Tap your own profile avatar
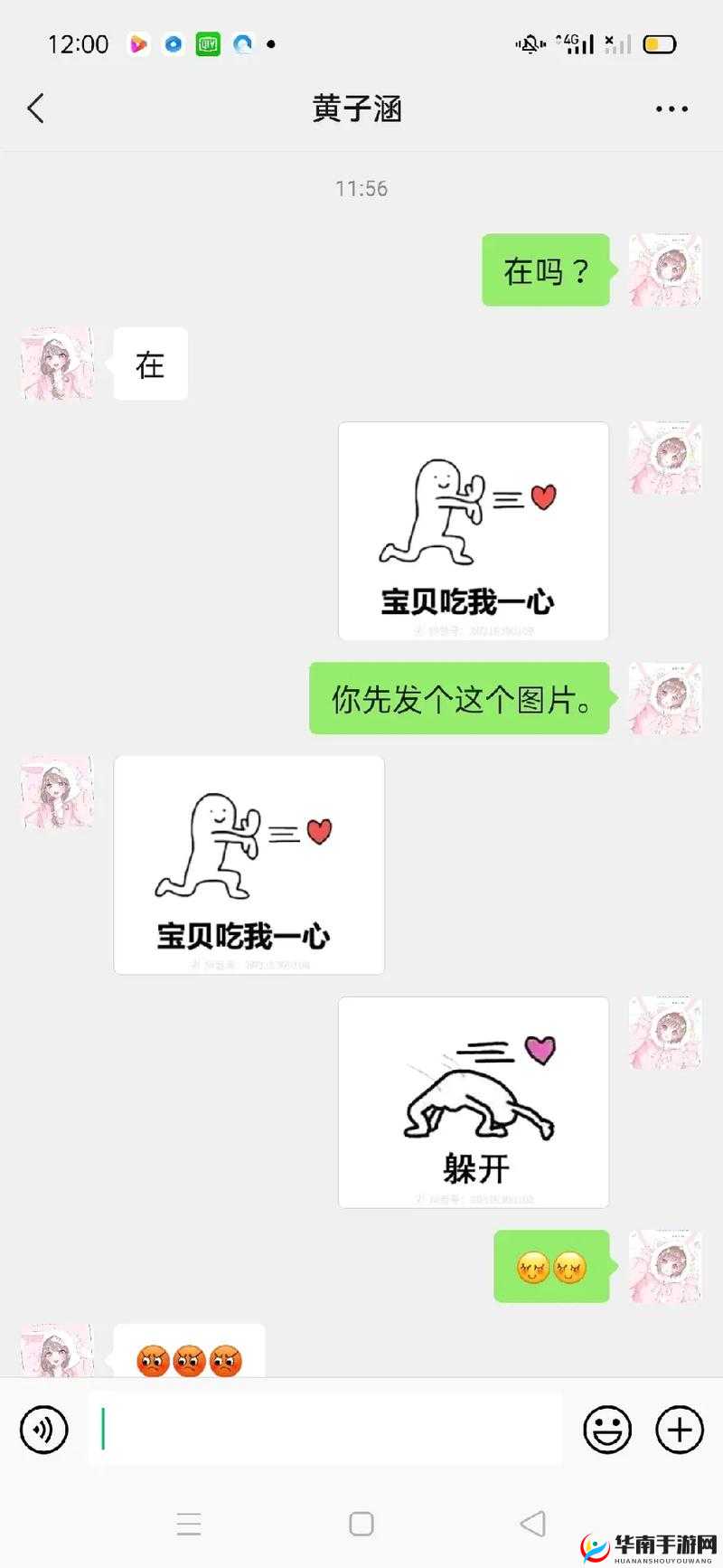Image resolution: width=723 pixels, height=1568 pixels. (x=665, y=271)
